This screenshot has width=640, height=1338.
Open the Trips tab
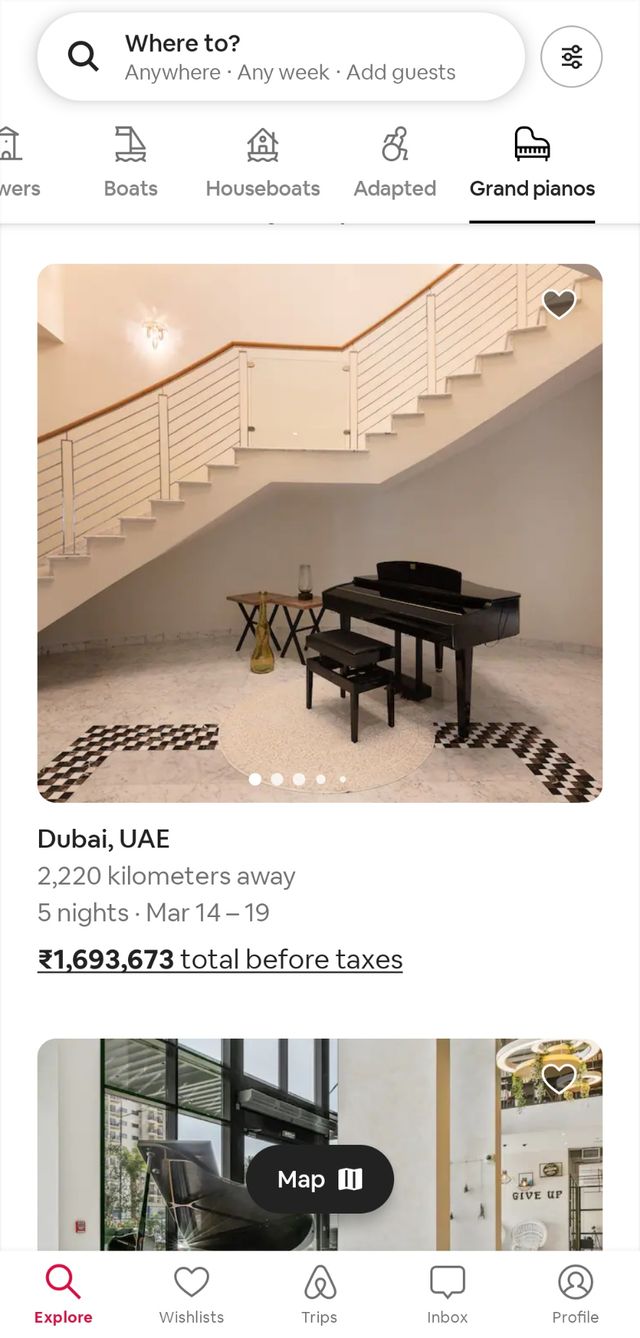[319, 1294]
